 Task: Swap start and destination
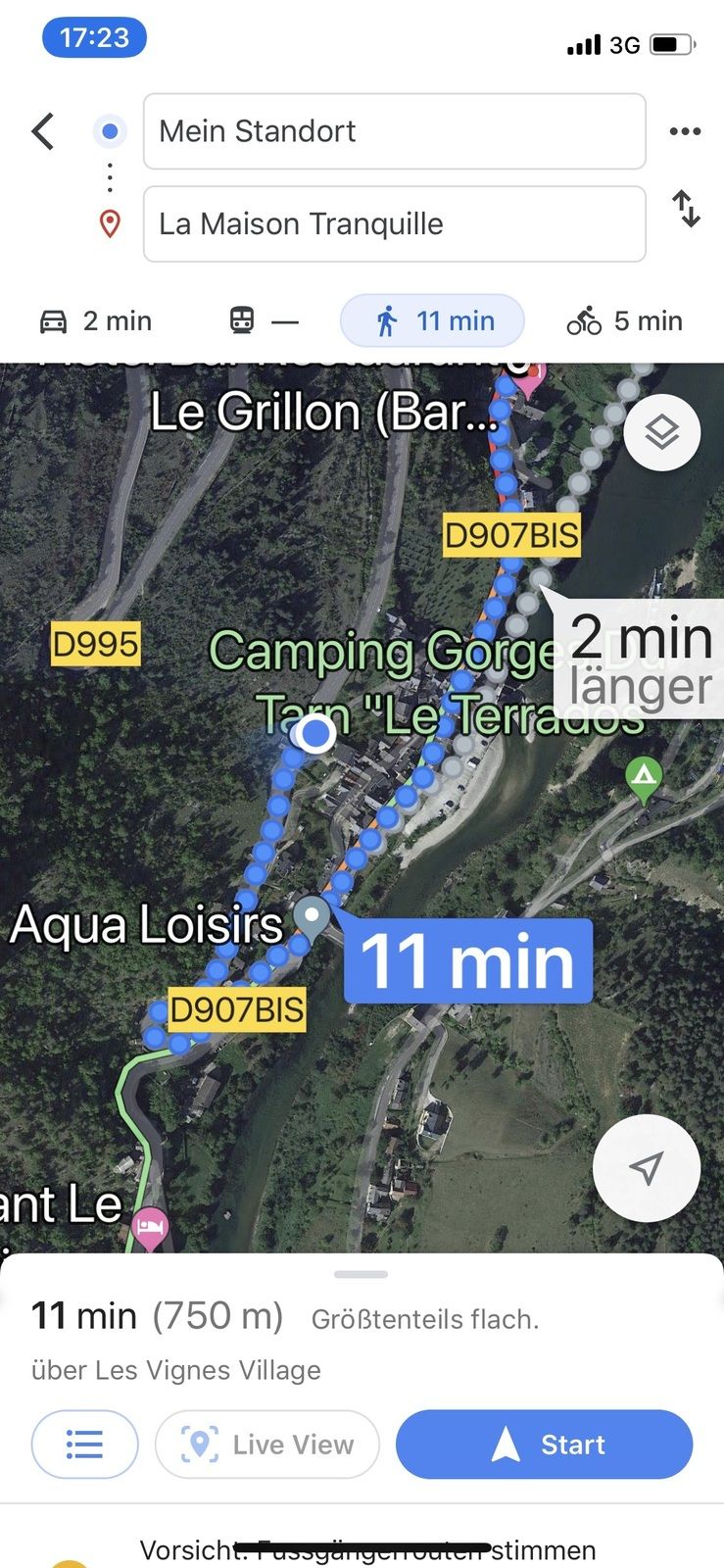[x=686, y=209]
